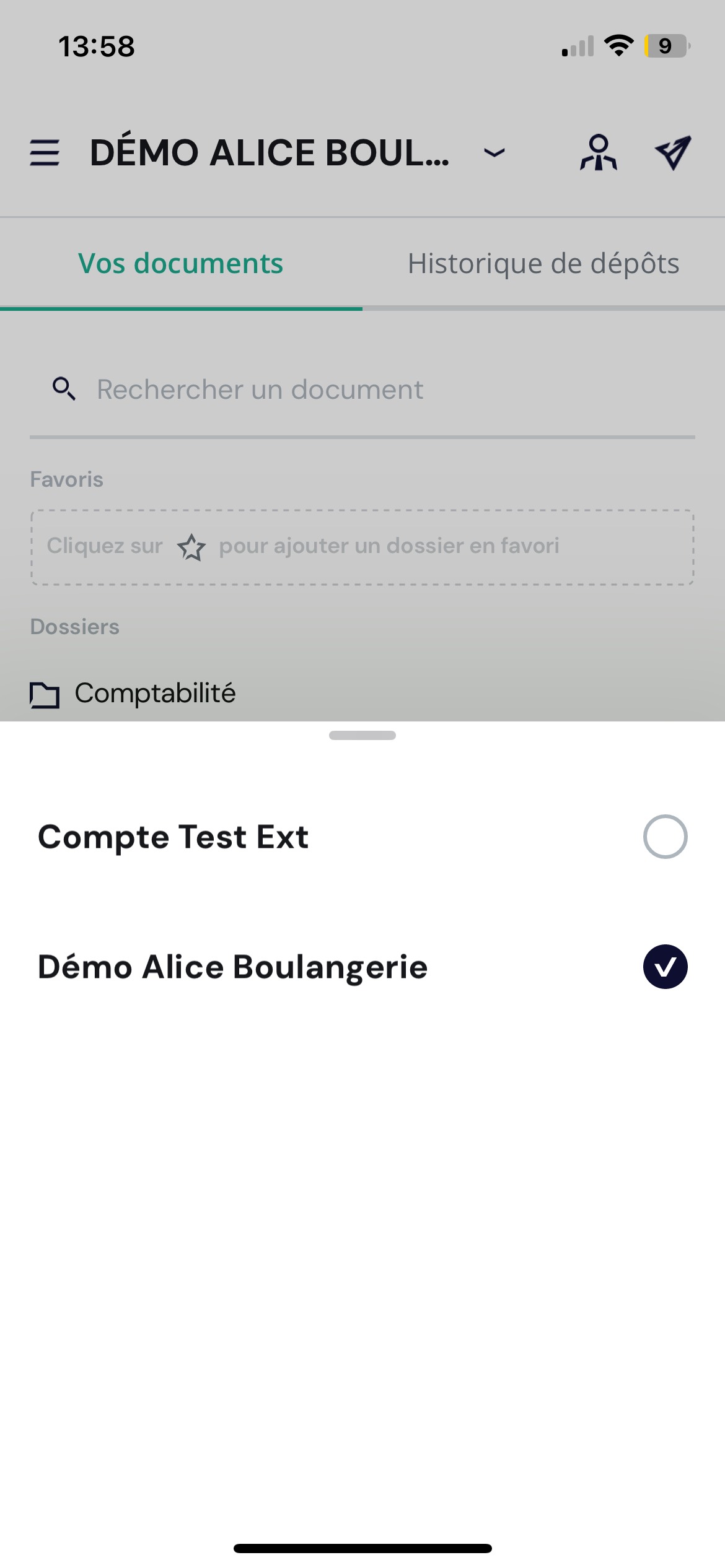The height and width of the screenshot is (1568, 725).
Task: Choose Démo Alice Boulangerie account
Action: [664, 967]
